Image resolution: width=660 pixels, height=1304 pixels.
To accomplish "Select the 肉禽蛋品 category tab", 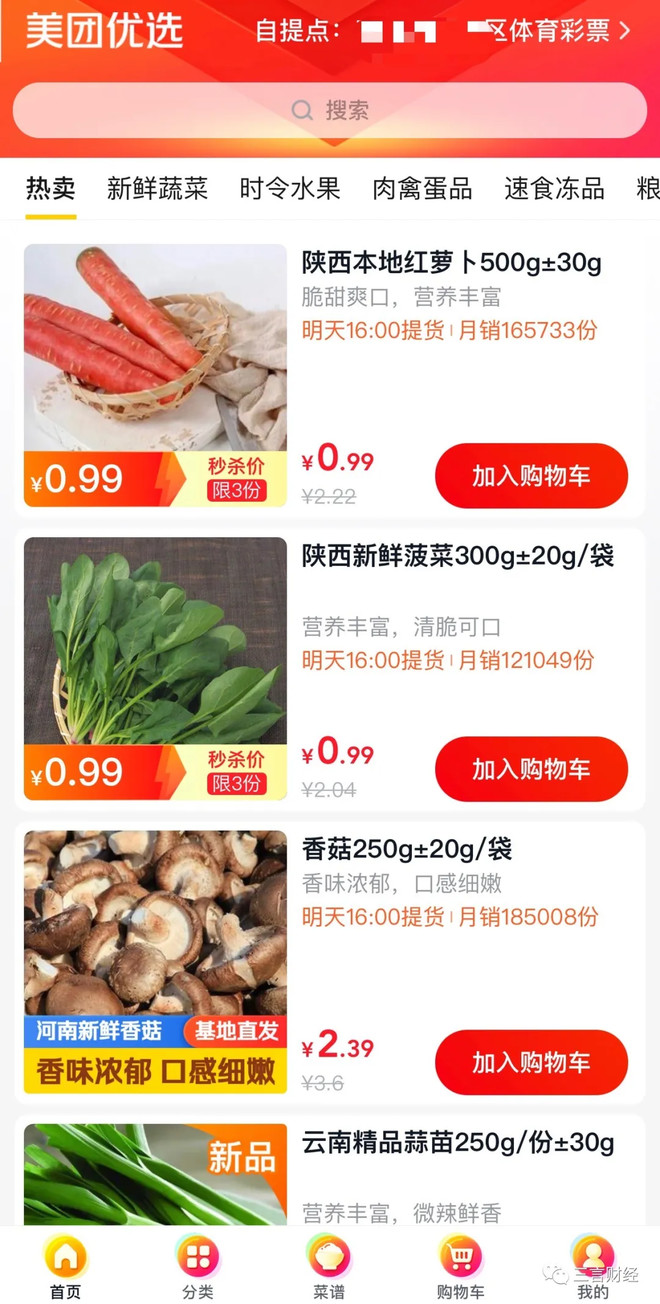I will (x=422, y=188).
